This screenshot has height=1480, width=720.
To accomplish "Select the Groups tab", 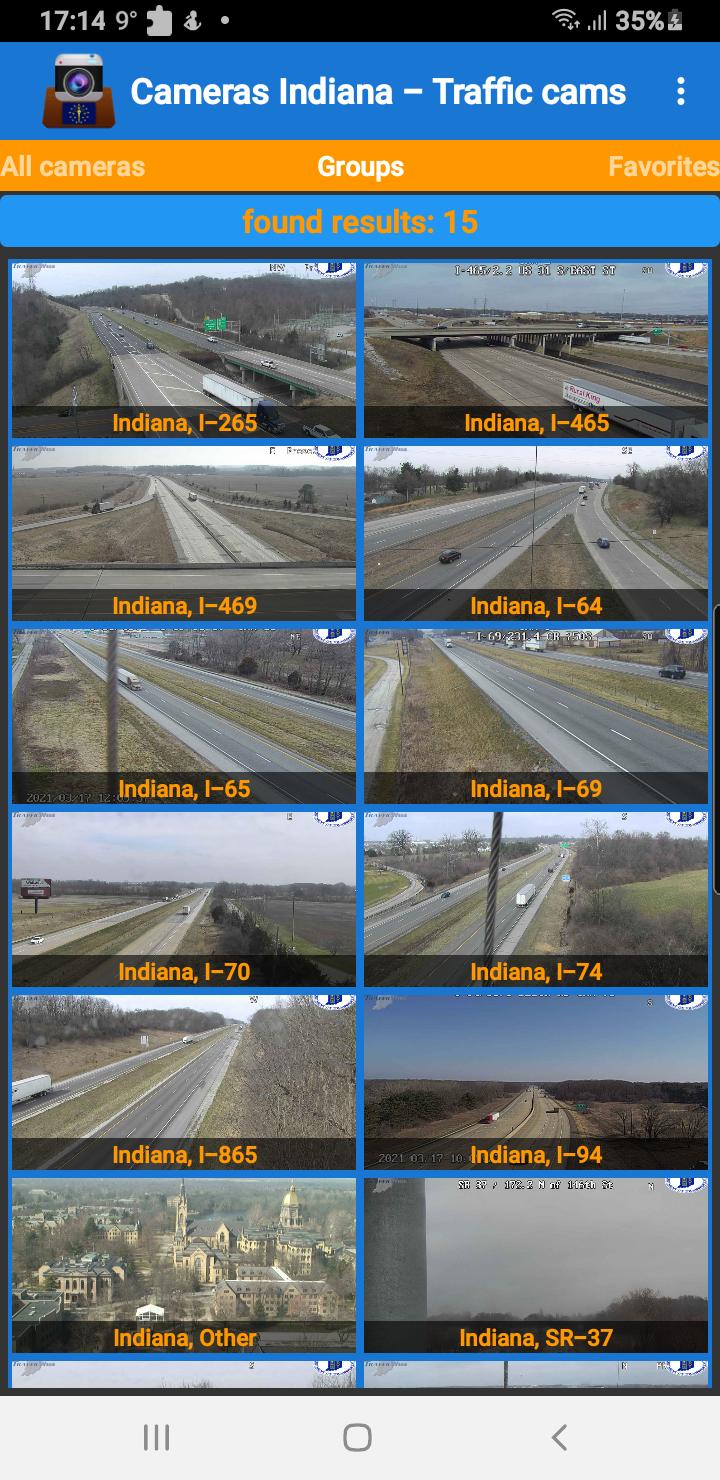I will click(360, 166).
